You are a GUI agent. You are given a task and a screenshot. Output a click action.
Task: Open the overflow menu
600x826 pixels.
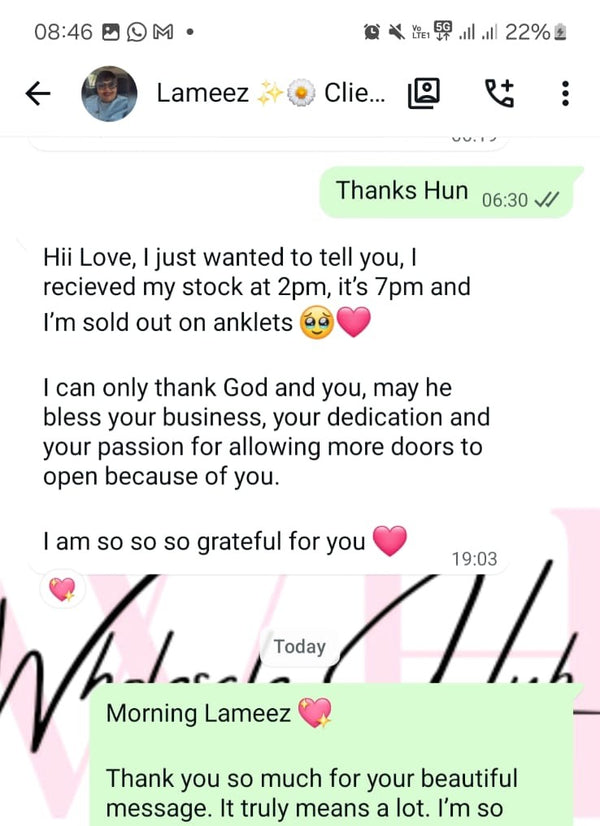click(x=565, y=94)
